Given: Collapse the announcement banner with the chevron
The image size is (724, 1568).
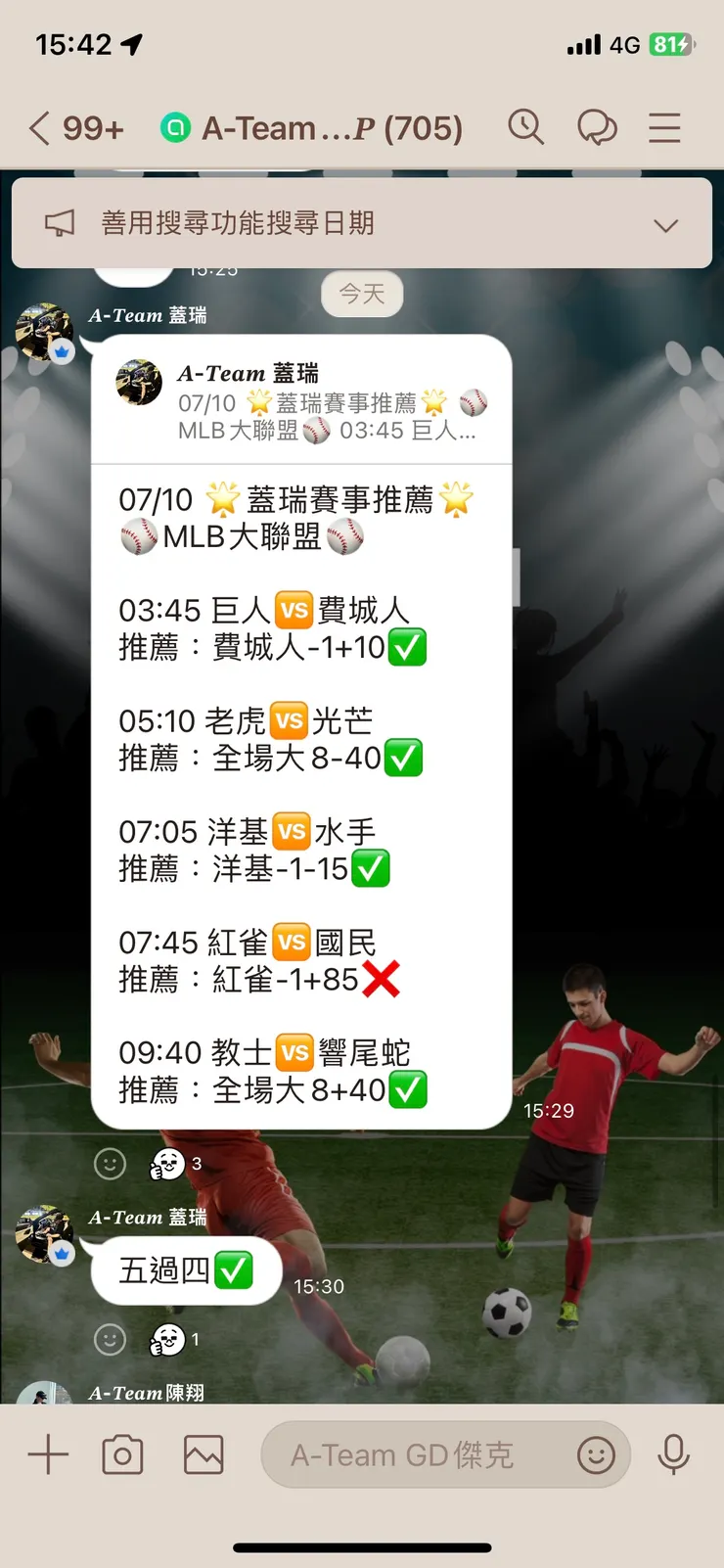Looking at the screenshot, I should 666,224.
